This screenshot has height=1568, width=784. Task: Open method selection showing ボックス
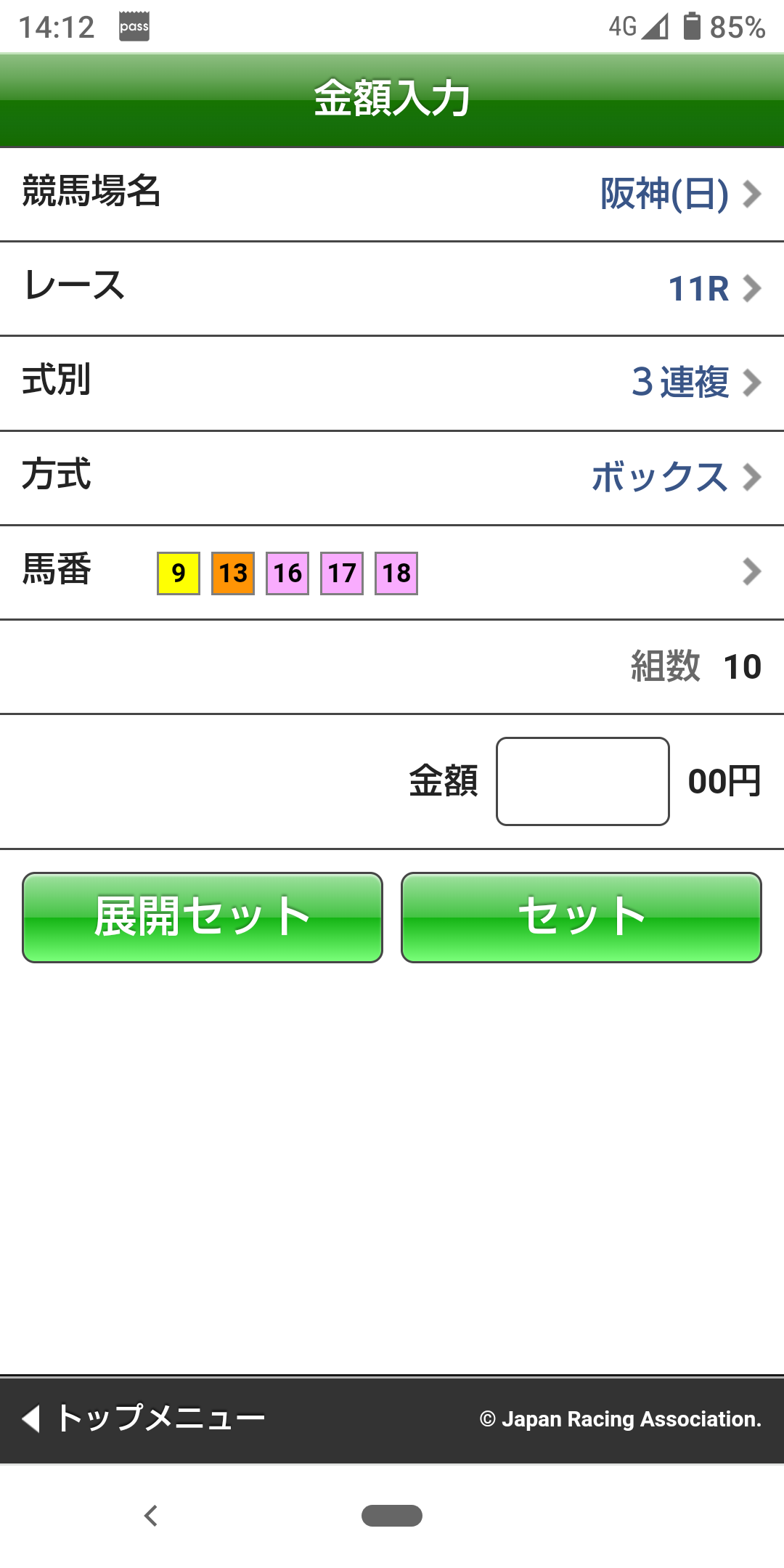coord(658,477)
